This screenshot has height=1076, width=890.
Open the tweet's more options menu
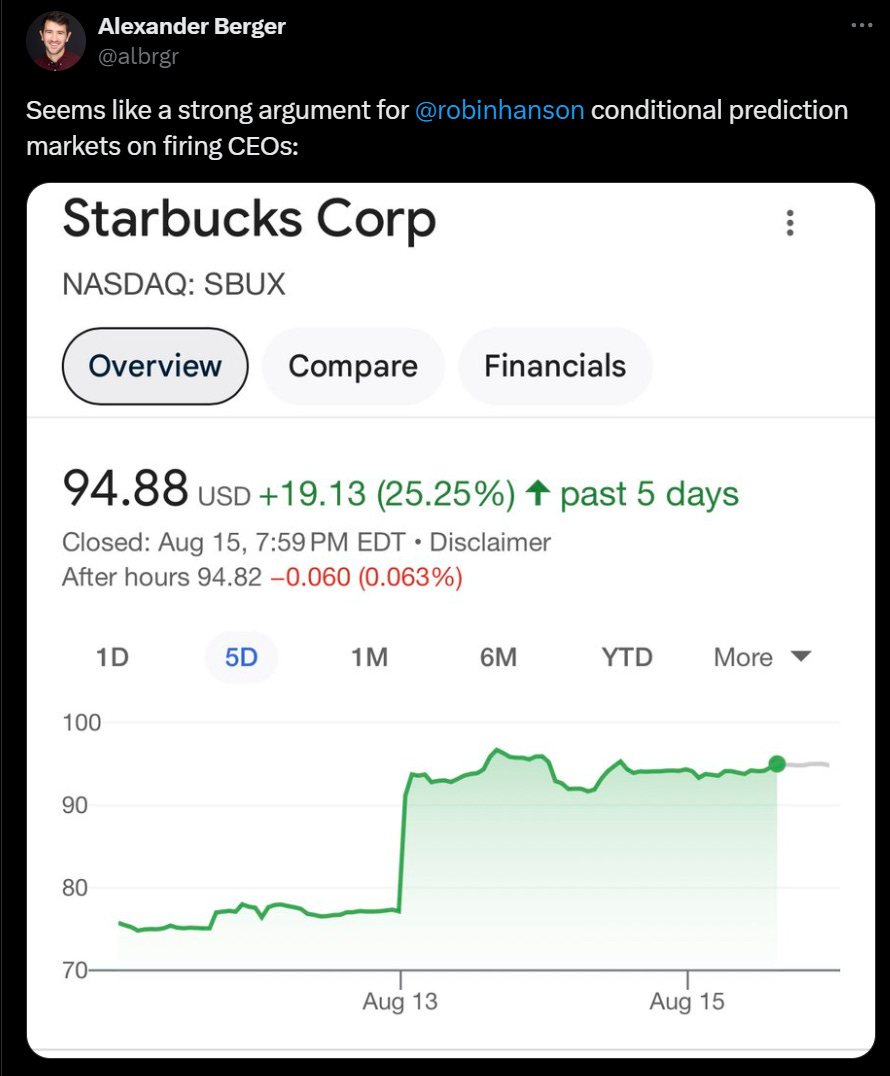click(861, 25)
